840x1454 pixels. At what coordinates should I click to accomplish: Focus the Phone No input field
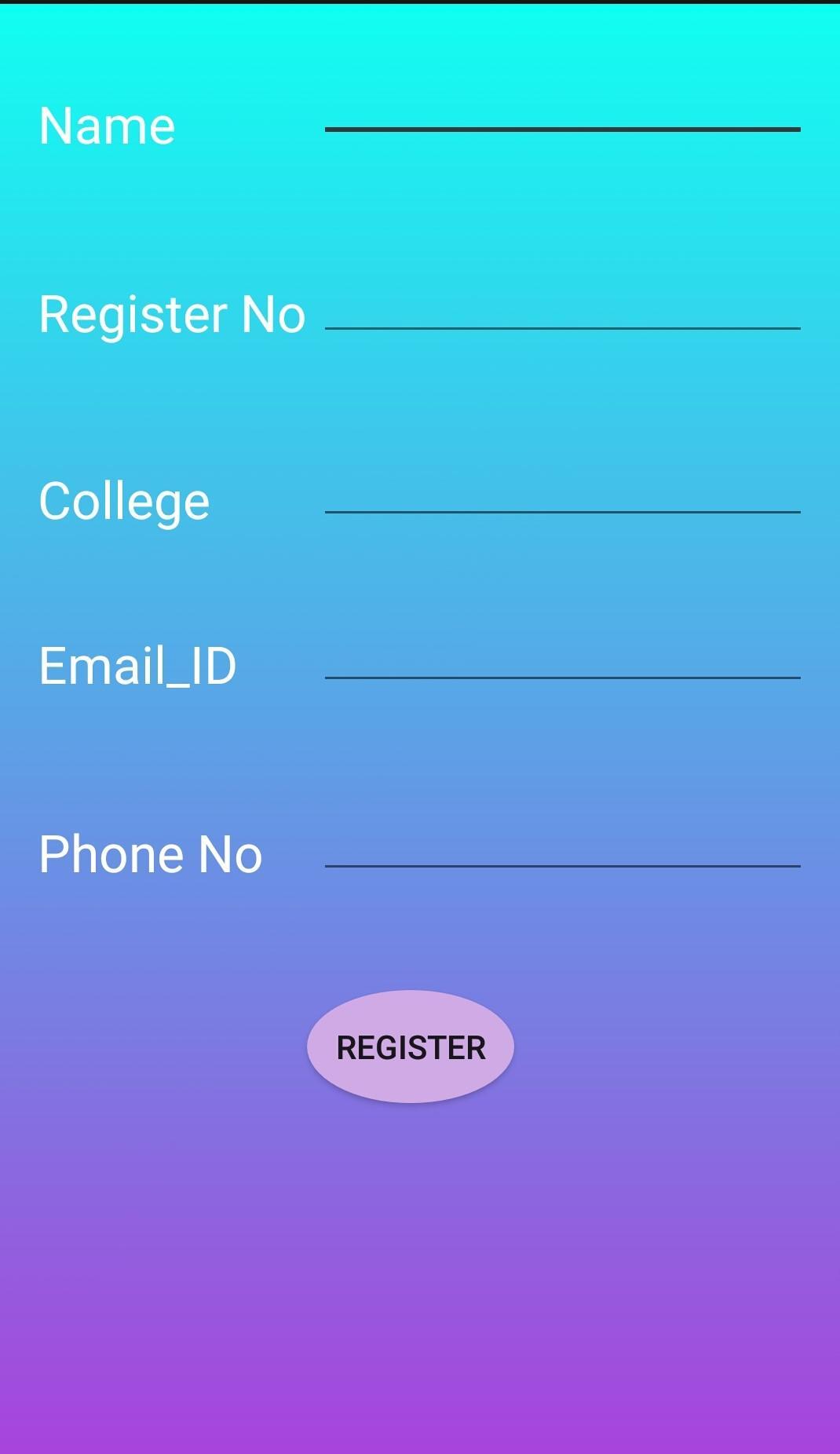pos(562,846)
